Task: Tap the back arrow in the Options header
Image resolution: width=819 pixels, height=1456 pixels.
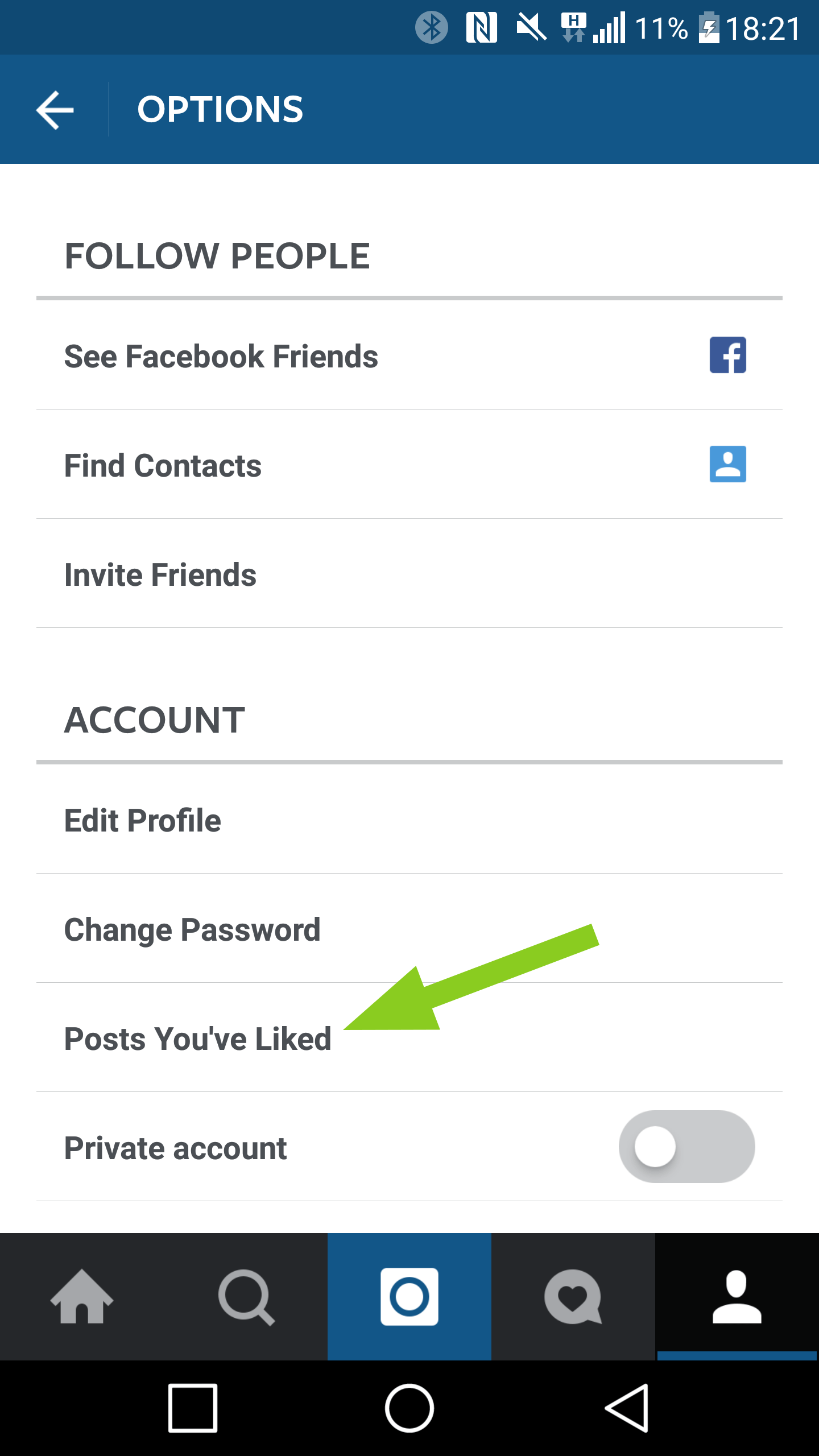Action: [x=55, y=109]
